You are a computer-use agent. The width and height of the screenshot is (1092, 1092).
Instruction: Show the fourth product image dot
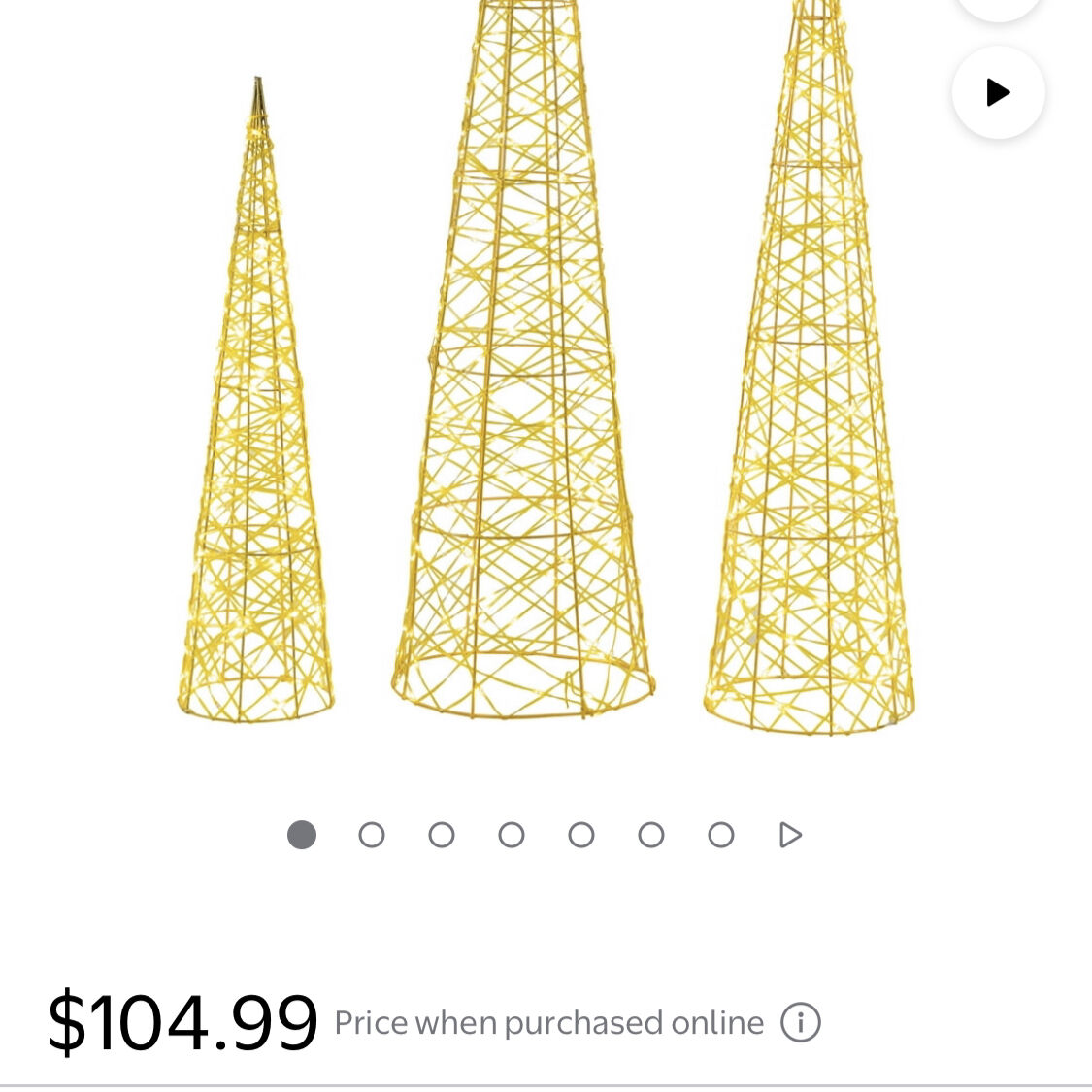[512, 835]
